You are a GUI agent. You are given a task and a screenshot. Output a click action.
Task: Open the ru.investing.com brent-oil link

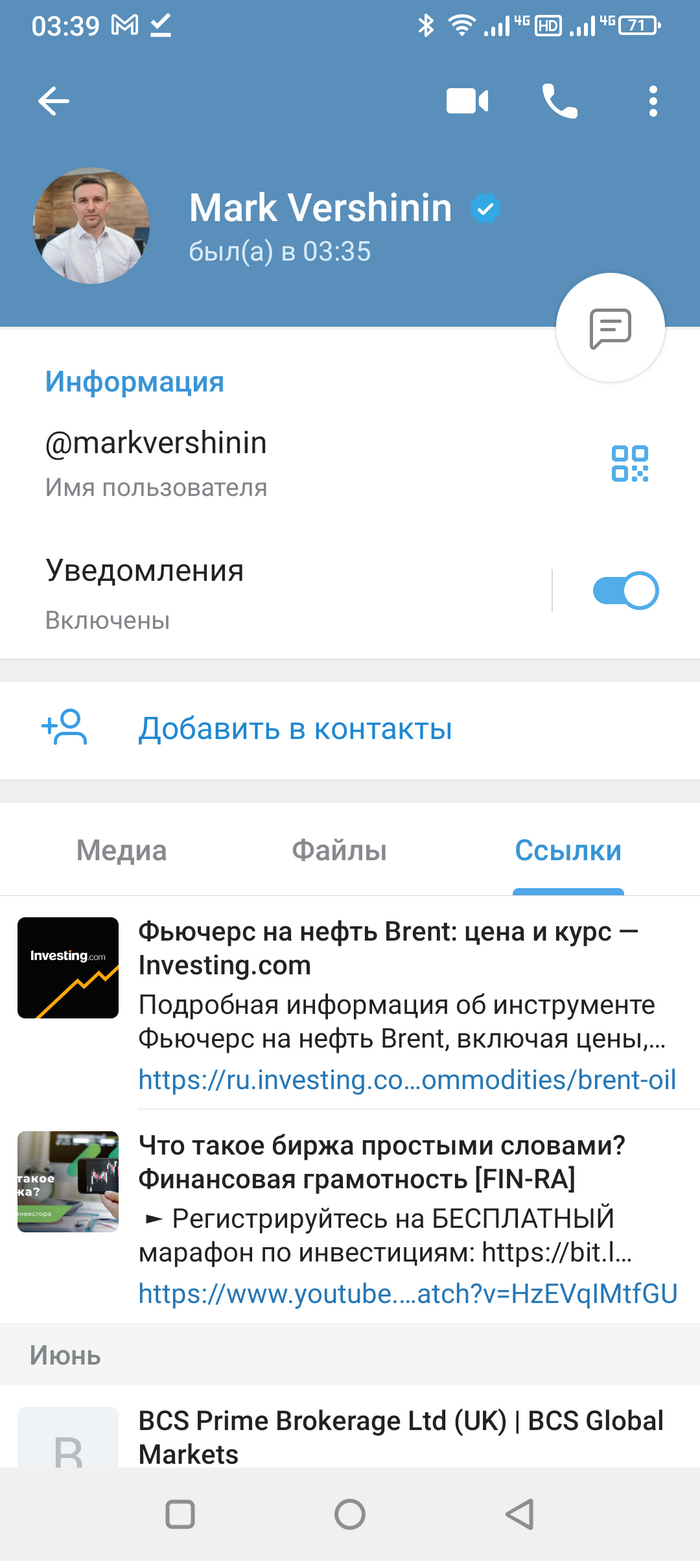[x=407, y=1080]
